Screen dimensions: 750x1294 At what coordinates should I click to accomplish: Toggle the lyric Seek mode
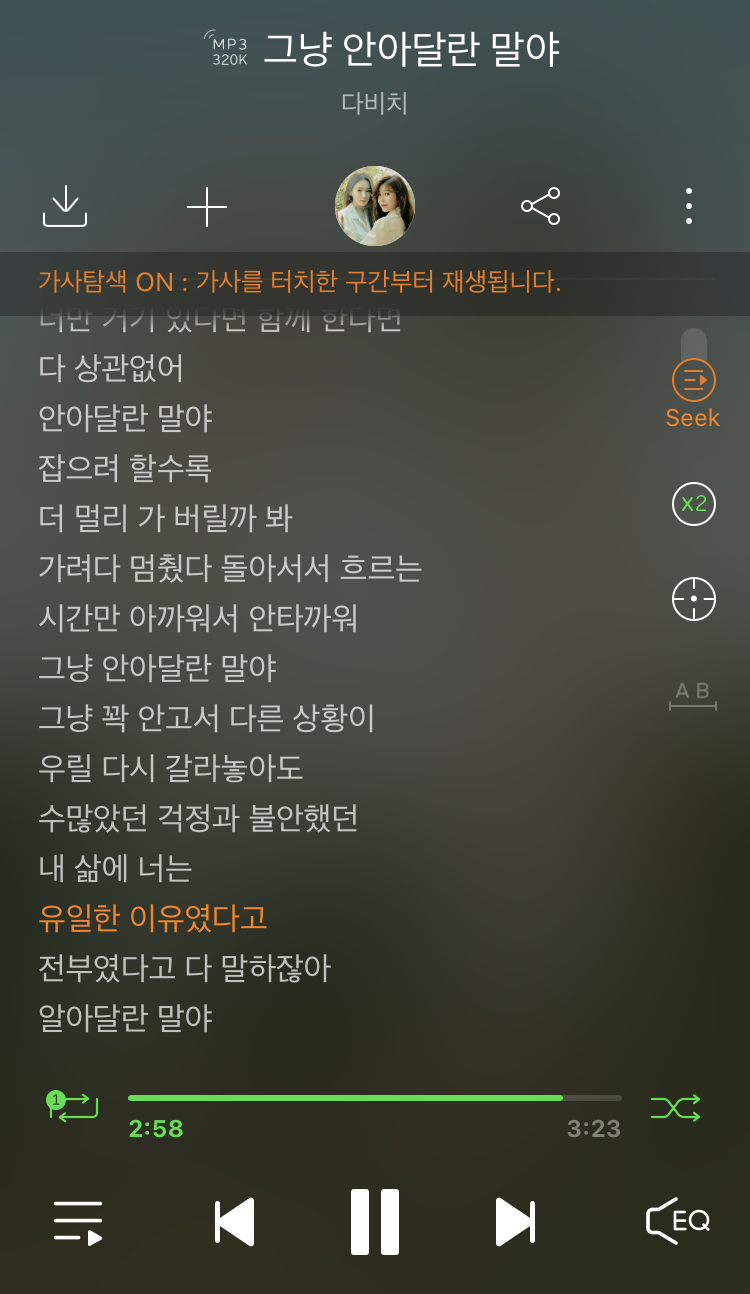(x=691, y=380)
